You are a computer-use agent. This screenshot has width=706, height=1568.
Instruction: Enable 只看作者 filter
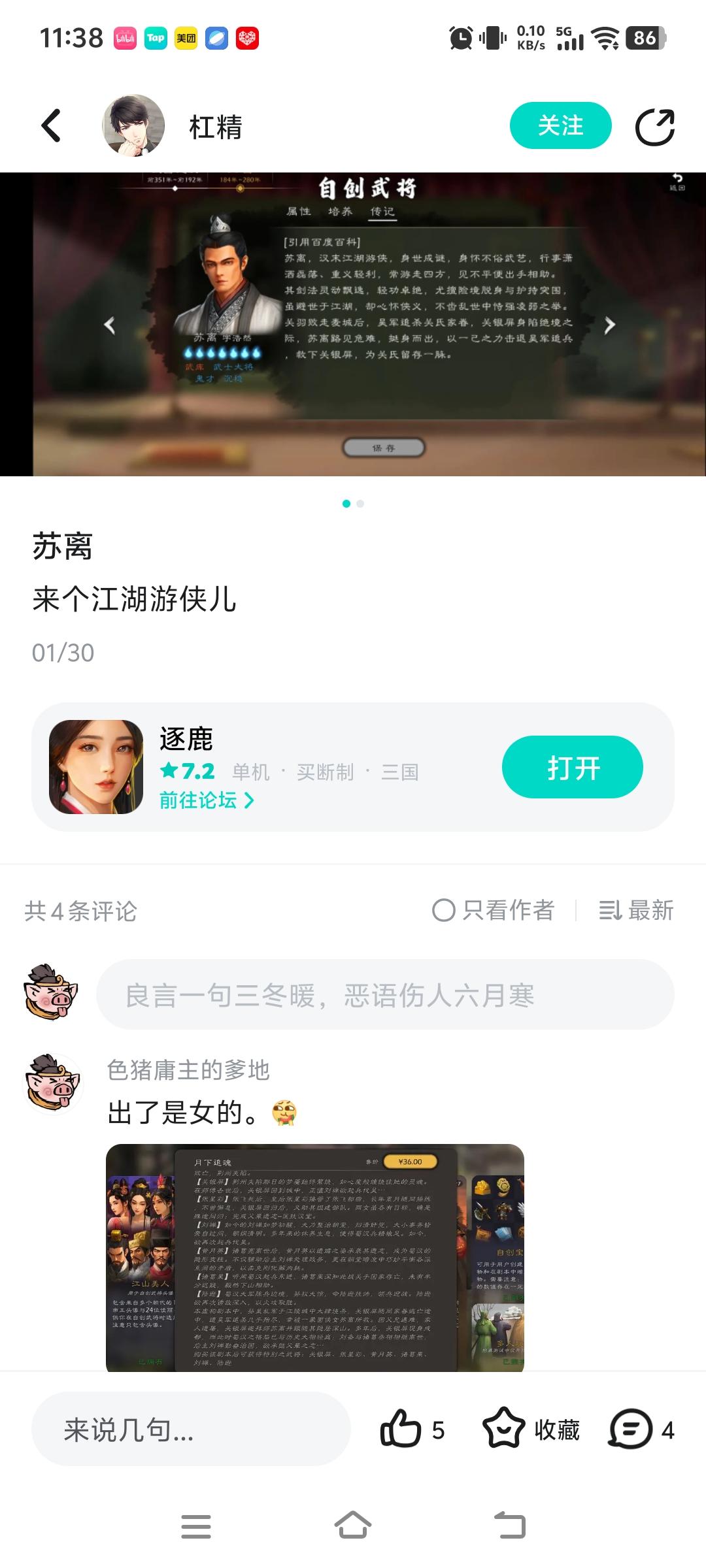[x=494, y=910]
